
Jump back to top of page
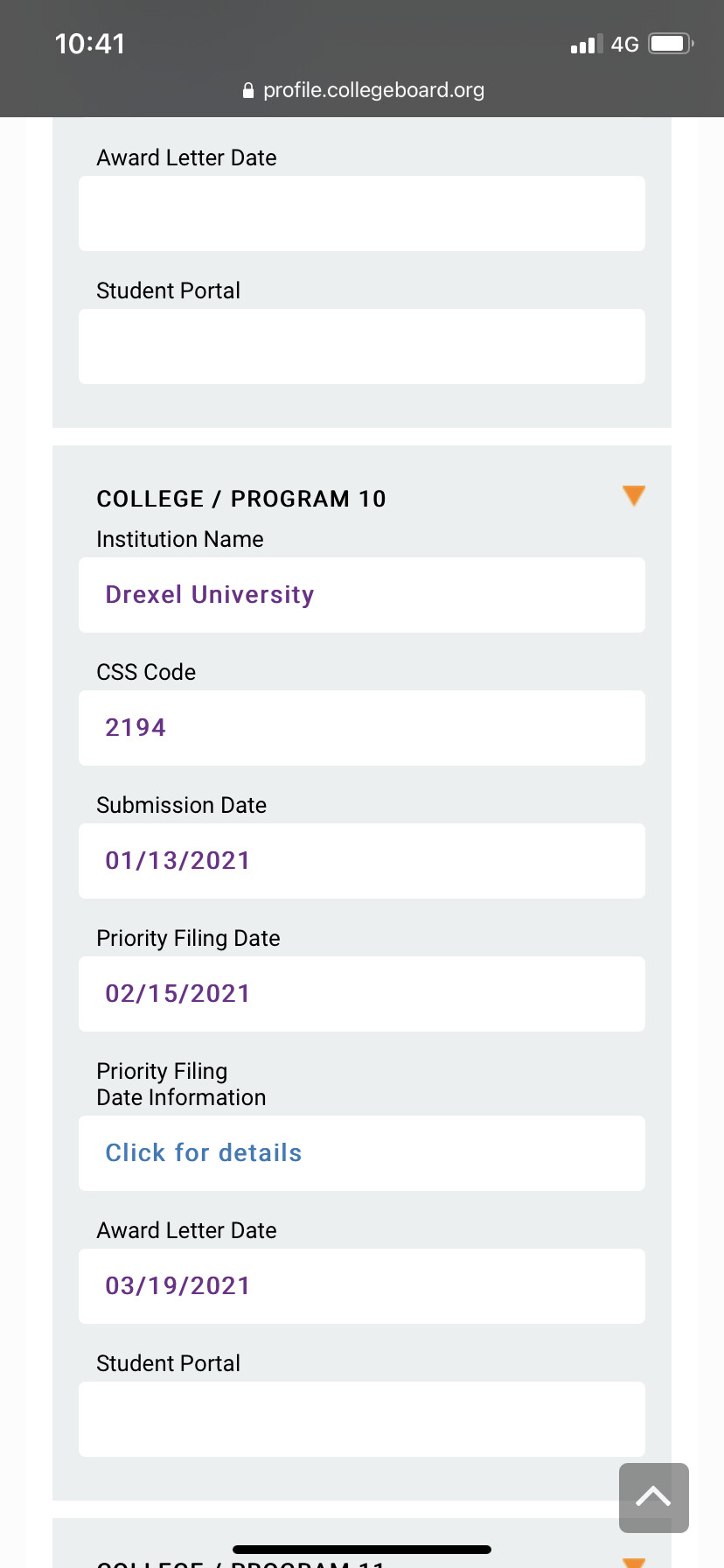tap(653, 1497)
